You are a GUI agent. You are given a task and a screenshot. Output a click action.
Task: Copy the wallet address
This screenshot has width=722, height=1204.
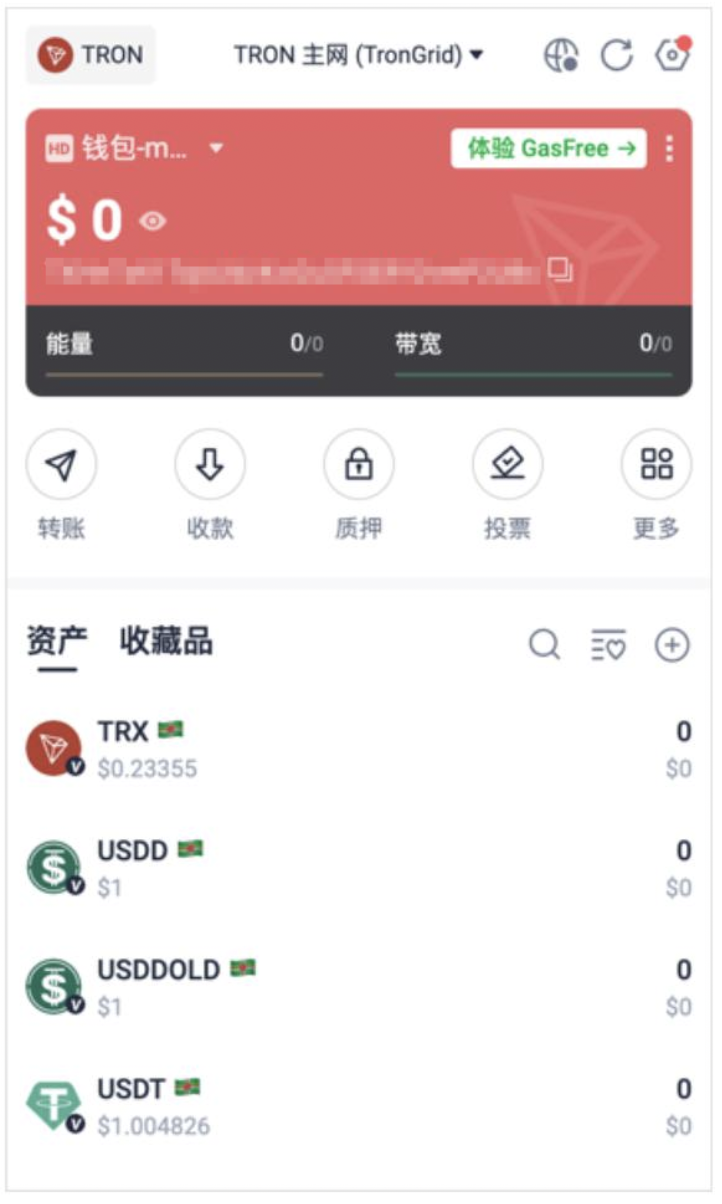[x=561, y=269]
